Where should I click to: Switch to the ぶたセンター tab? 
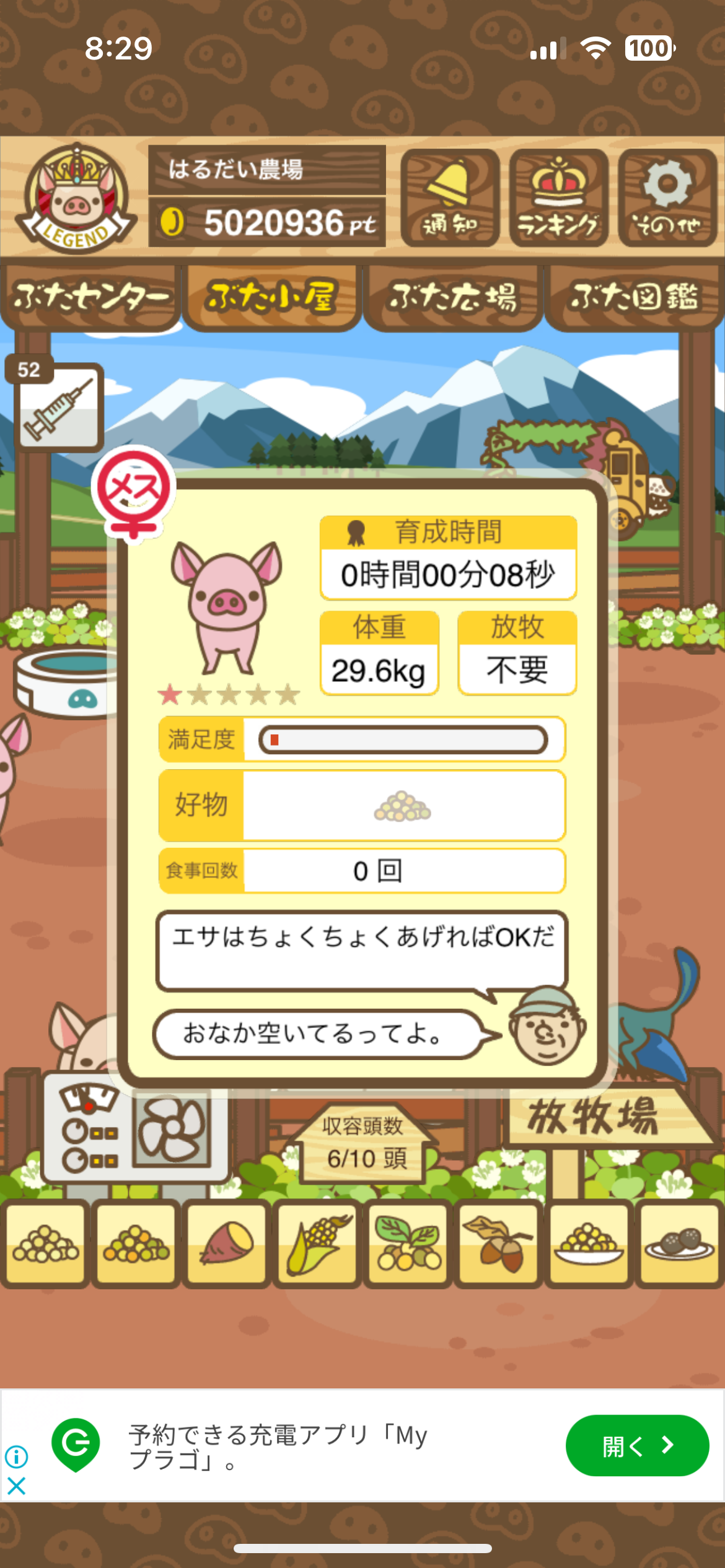point(90,297)
